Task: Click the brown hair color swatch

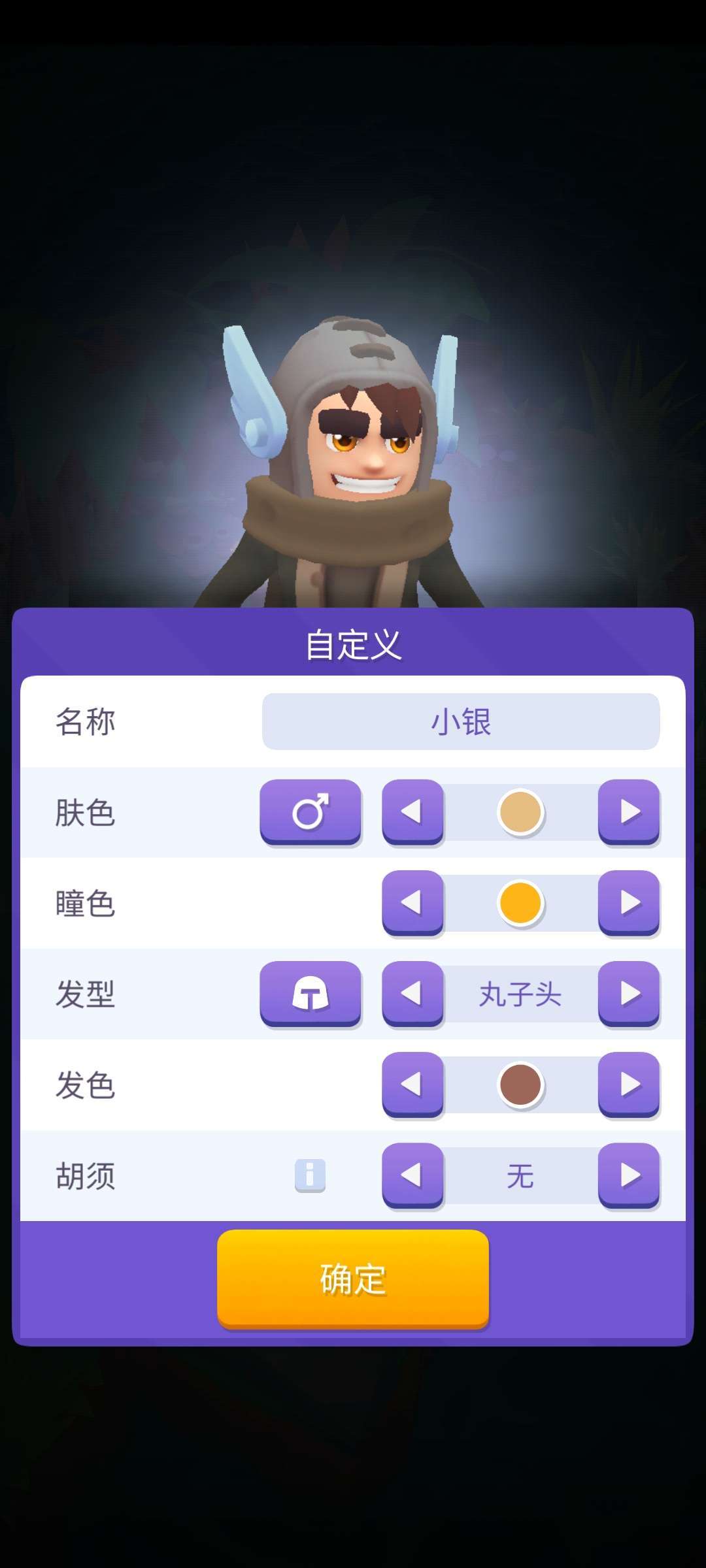Action: 520,1085
